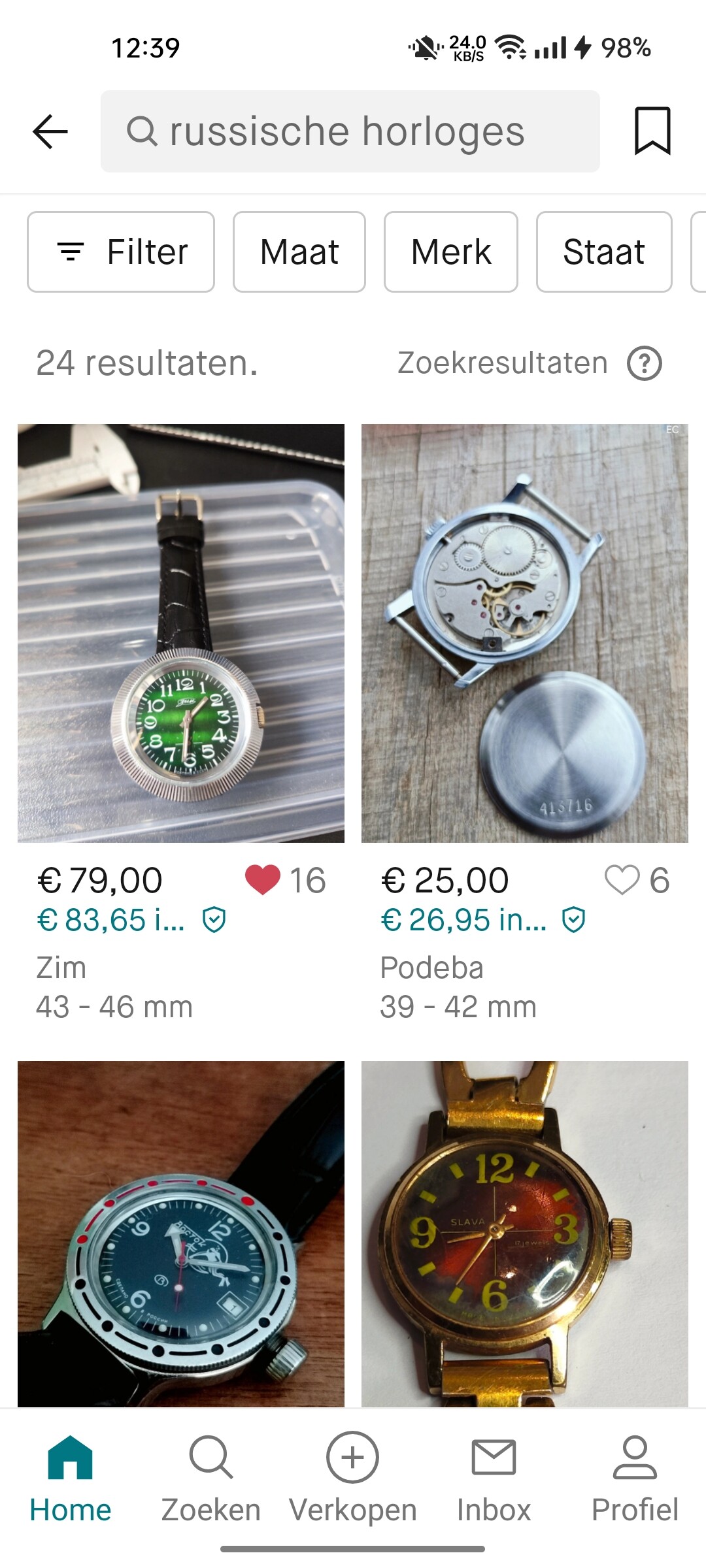Image resolution: width=706 pixels, height=1568 pixels.
Task: Open the Zoekresultaten help question mark
Action: tap(645, 363)
